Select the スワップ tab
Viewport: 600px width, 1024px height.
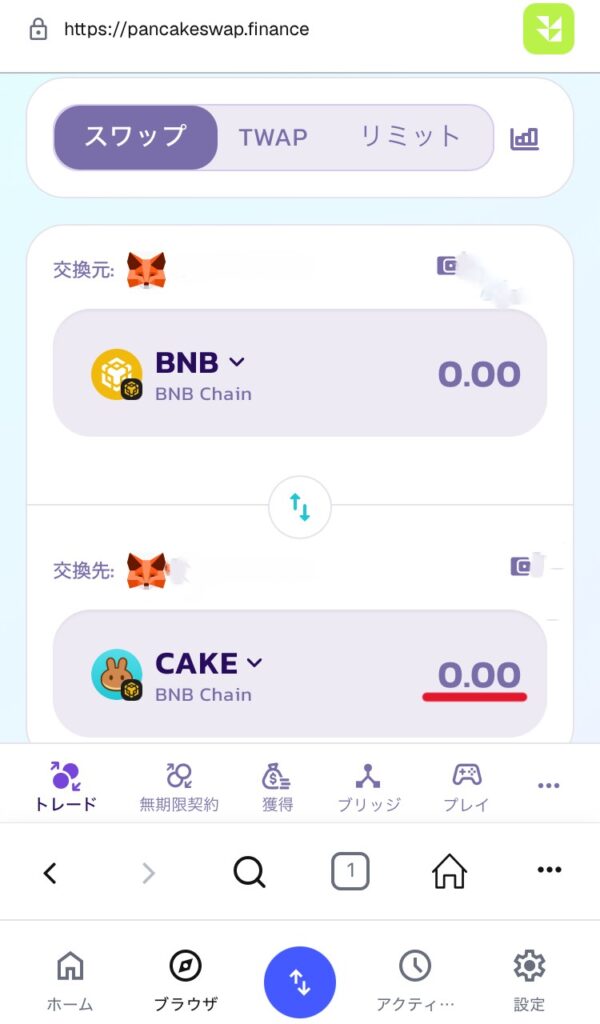coord(135,138)
